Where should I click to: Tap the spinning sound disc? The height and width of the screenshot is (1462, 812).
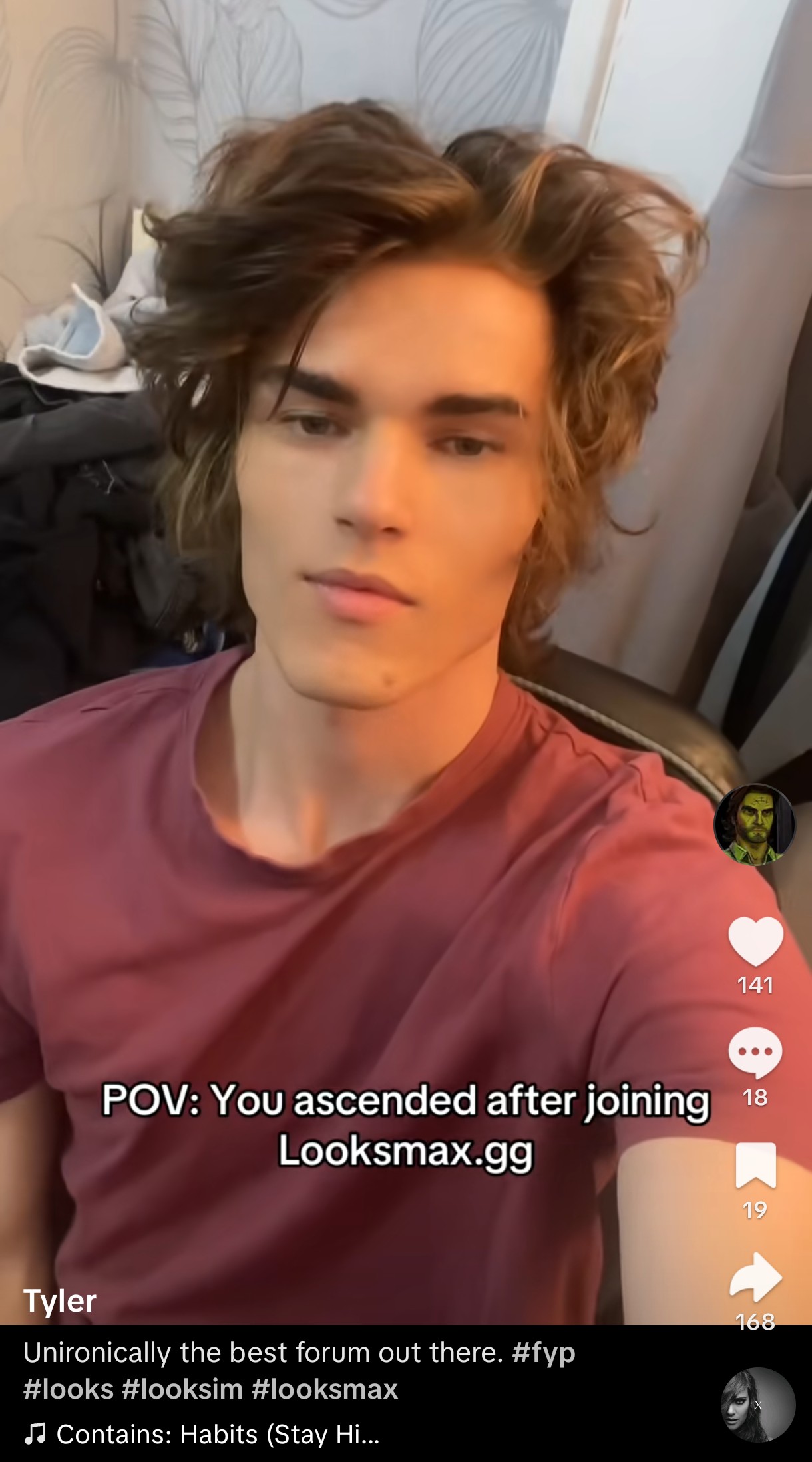[x=758, y=1405]
